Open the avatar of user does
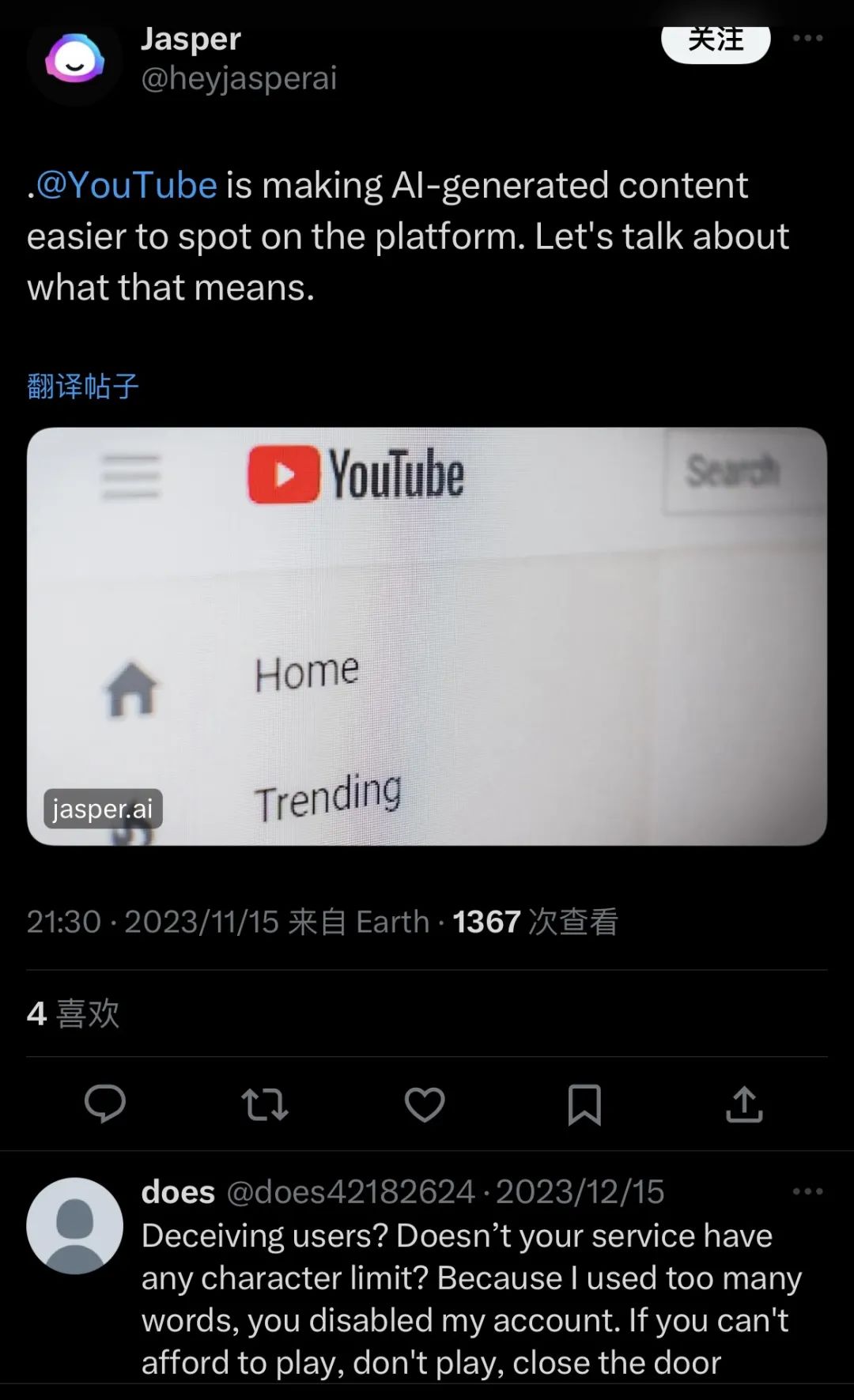 click(74, 1225)
